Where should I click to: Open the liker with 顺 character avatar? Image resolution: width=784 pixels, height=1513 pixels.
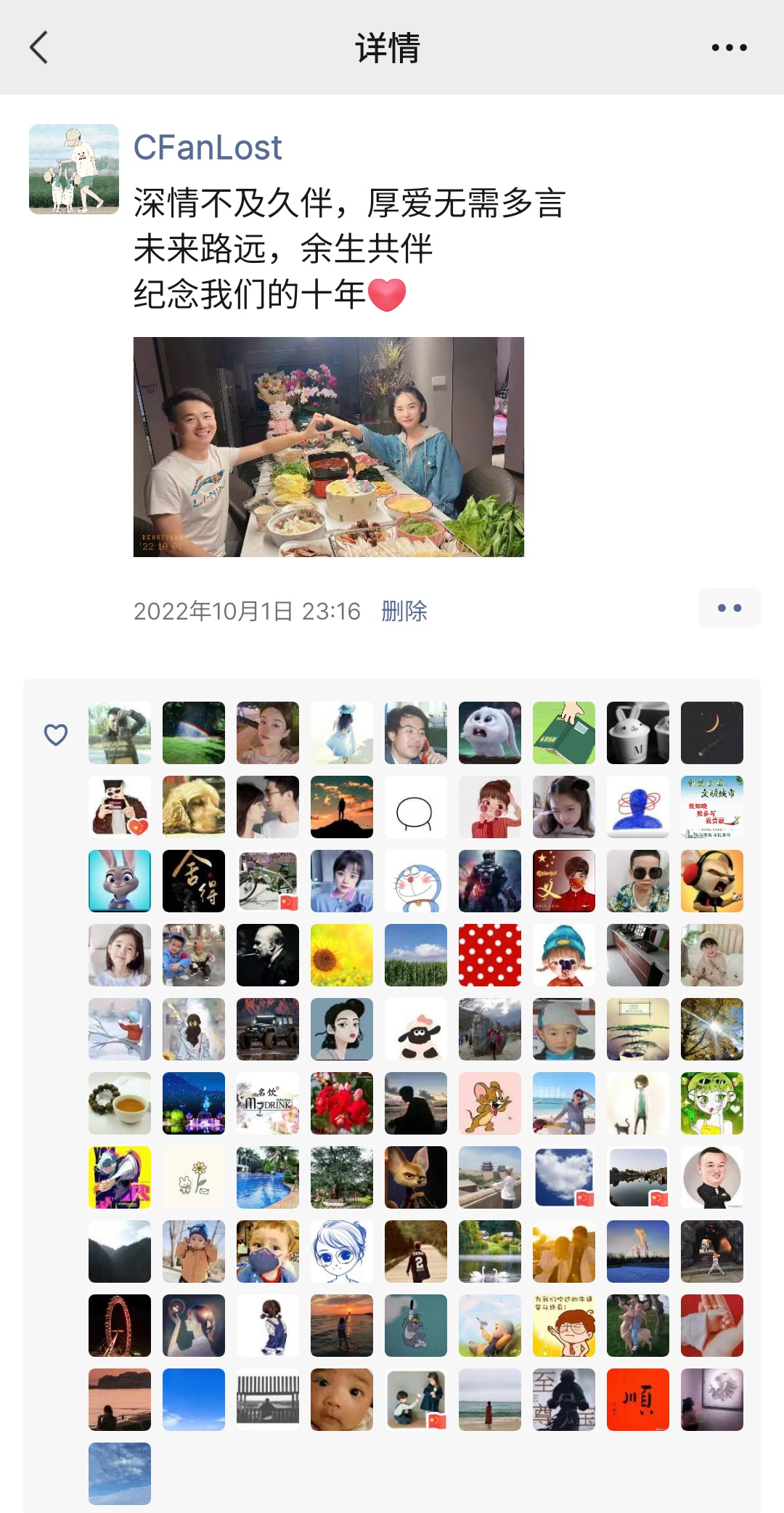point(638,1400)
